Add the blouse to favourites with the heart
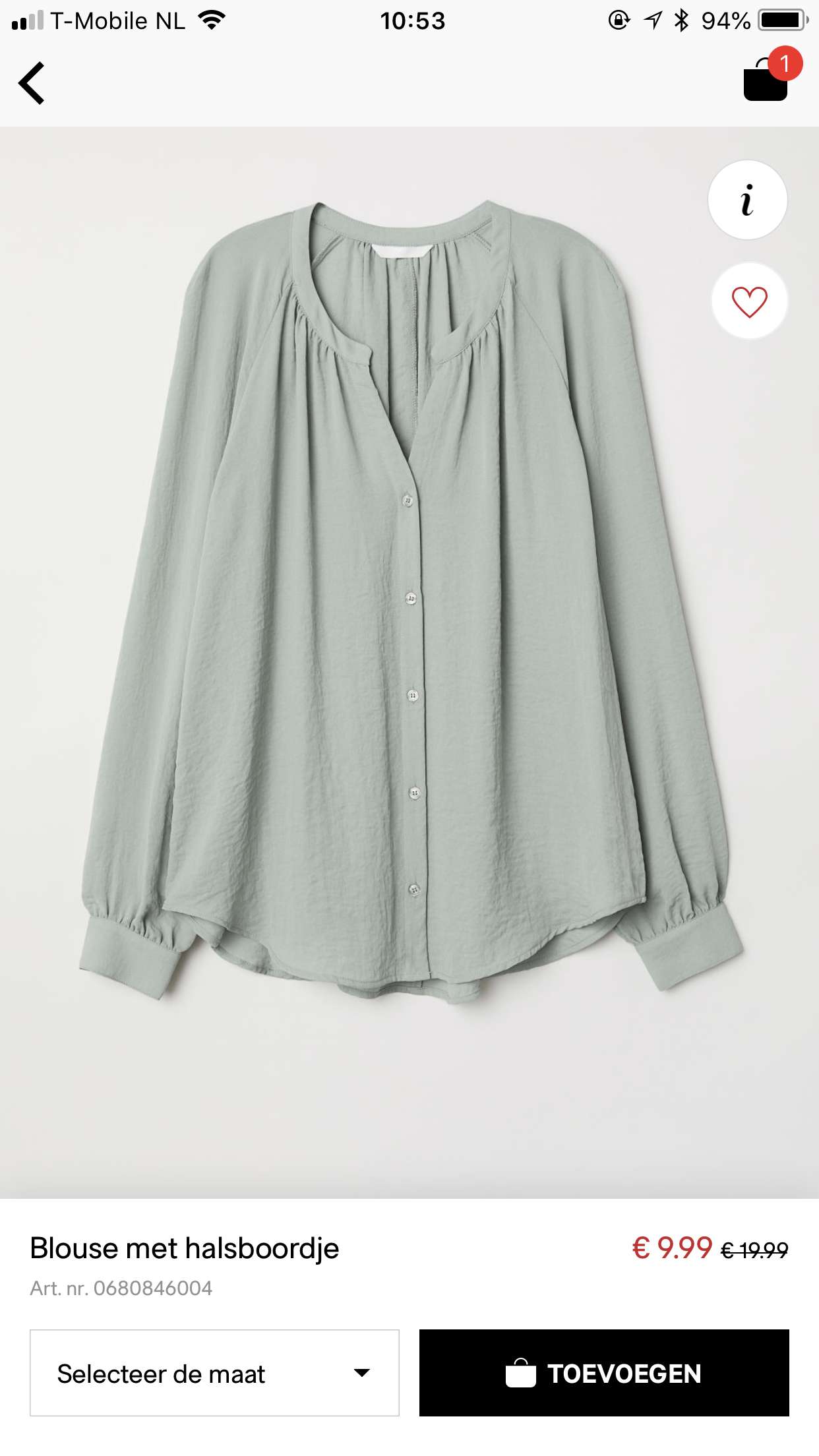This screenshot has height=1456, width=819. point(749,301)
